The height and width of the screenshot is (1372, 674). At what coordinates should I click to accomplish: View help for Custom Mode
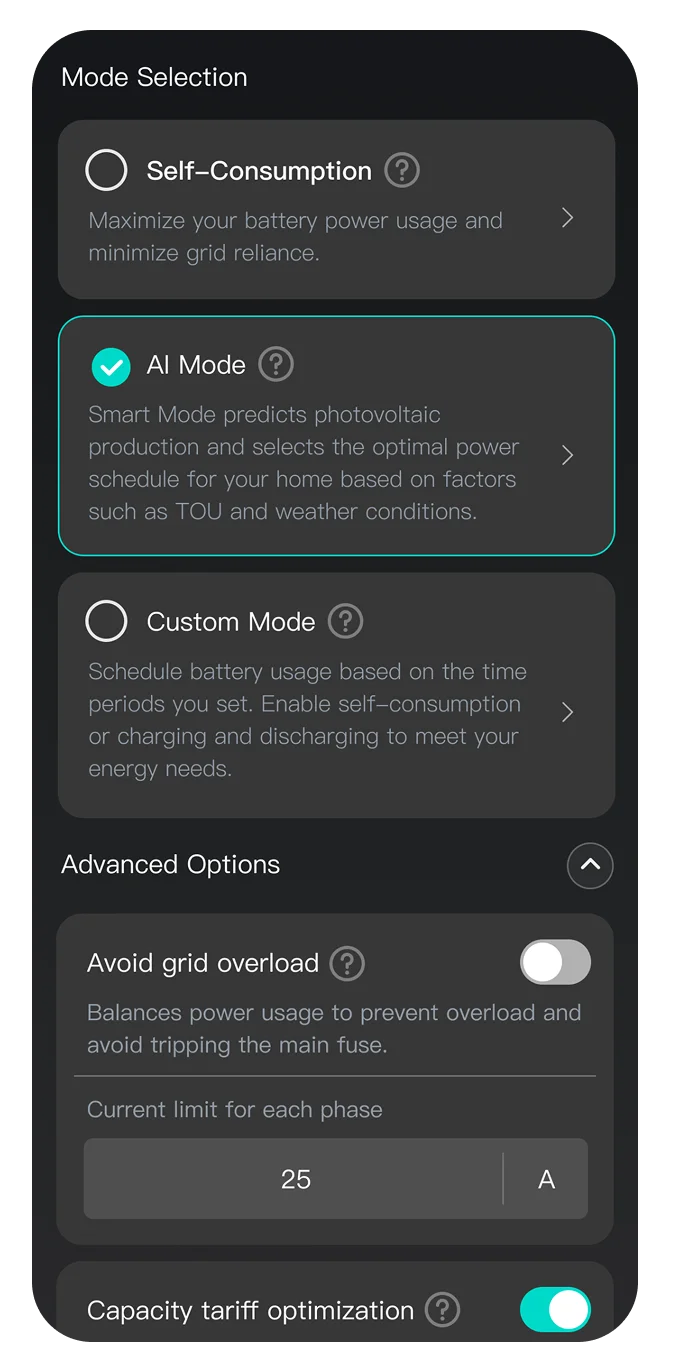(x=346, y=621)
